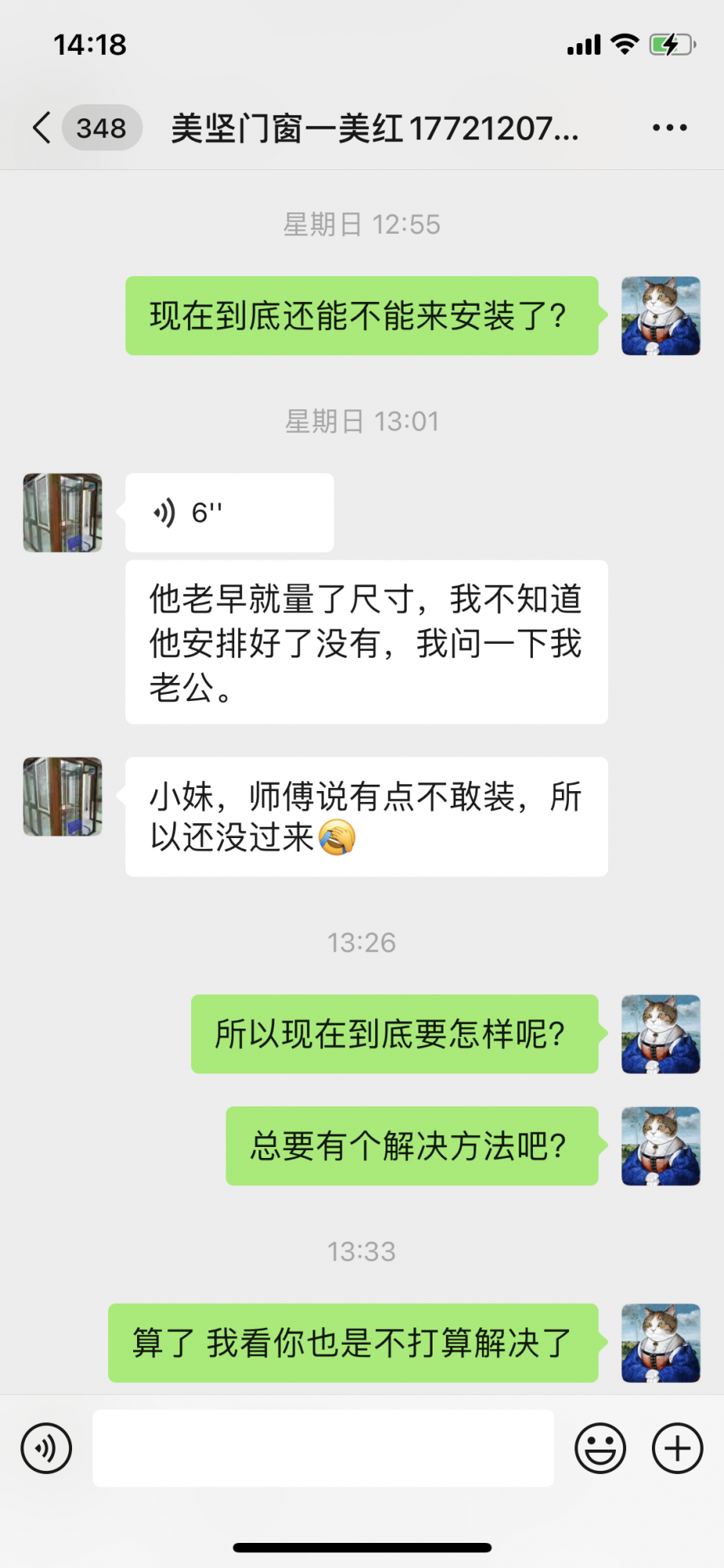Open my avatar next to 现在到底还能不能来安装了

[x=661, y=316]
